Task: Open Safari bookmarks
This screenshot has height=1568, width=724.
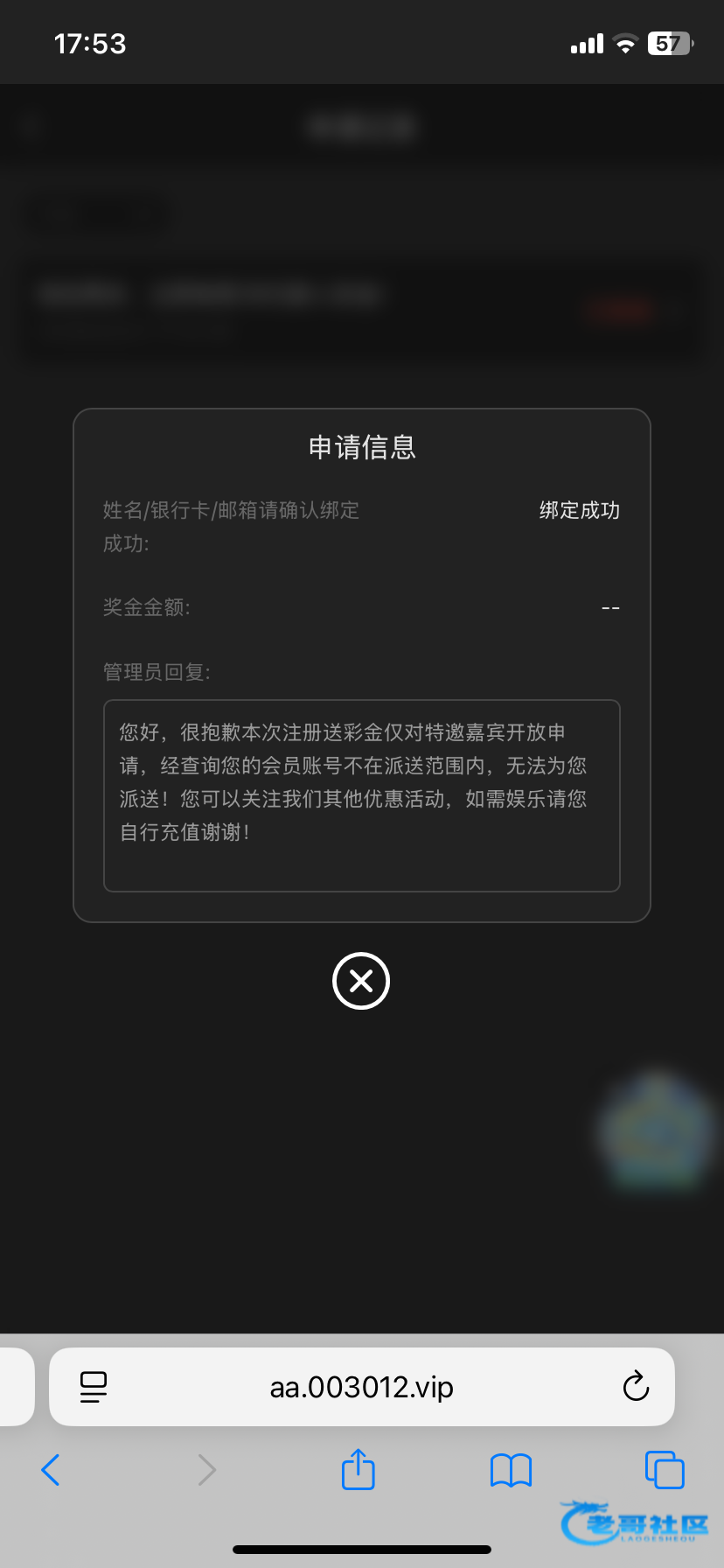Action: coord(512,1470)
